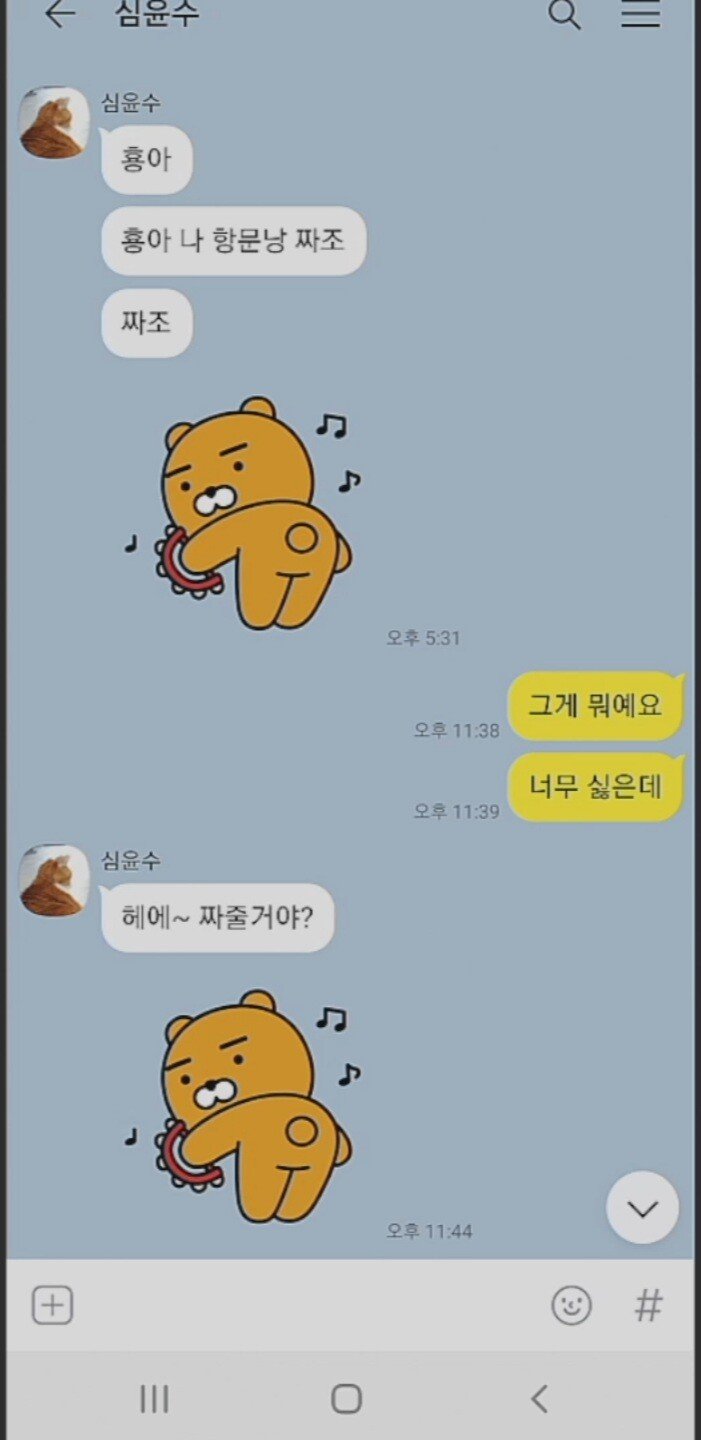The width and height of the screenshot is (701, 1440).
Task: Search within this chat
Action: (565, 14)
